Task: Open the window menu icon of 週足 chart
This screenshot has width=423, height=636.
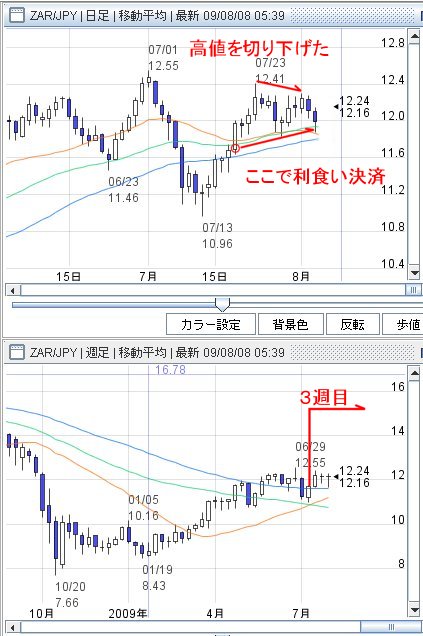Action: (16, 352)
